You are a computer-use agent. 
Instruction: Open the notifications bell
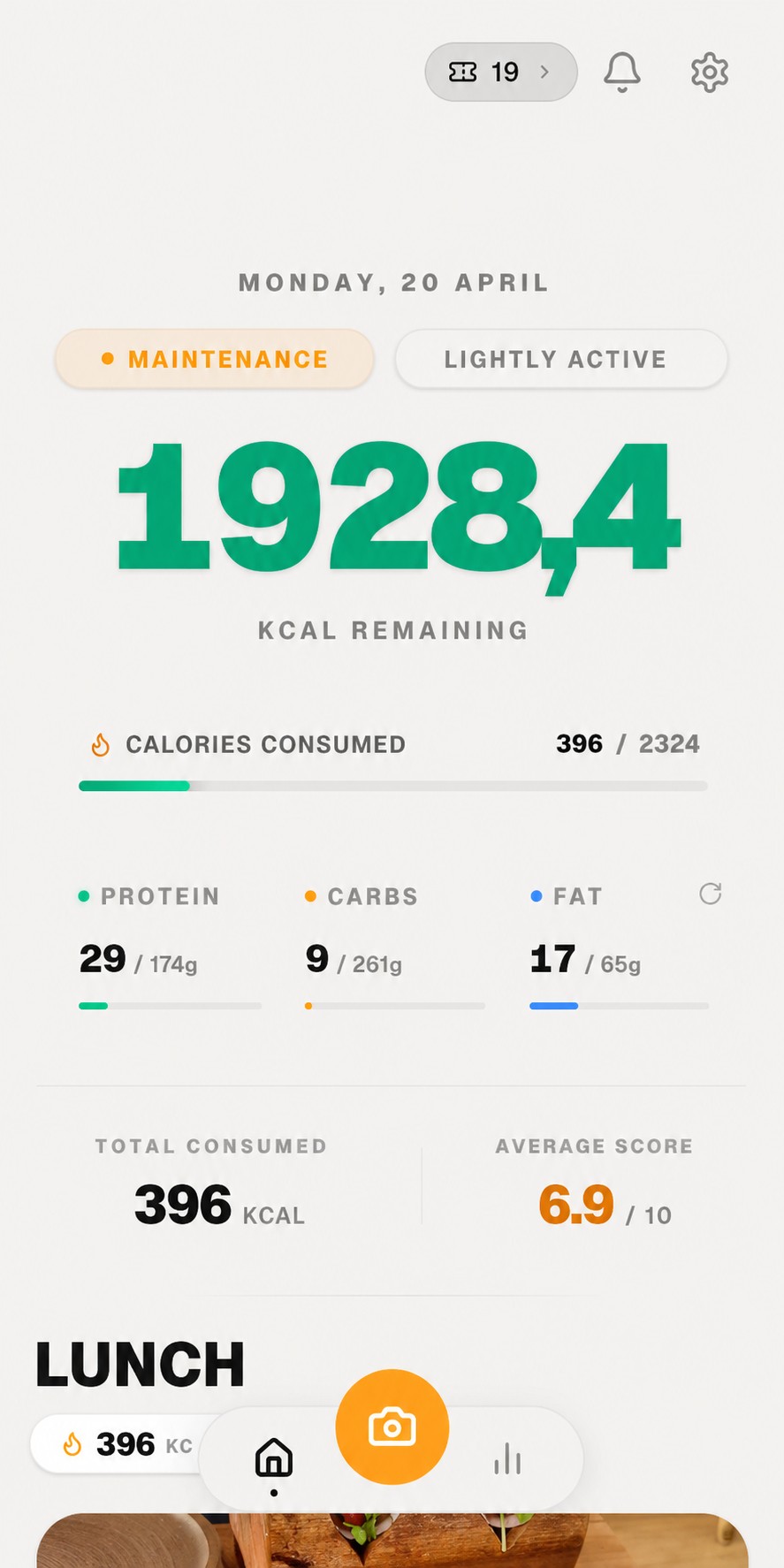point(622,72)
